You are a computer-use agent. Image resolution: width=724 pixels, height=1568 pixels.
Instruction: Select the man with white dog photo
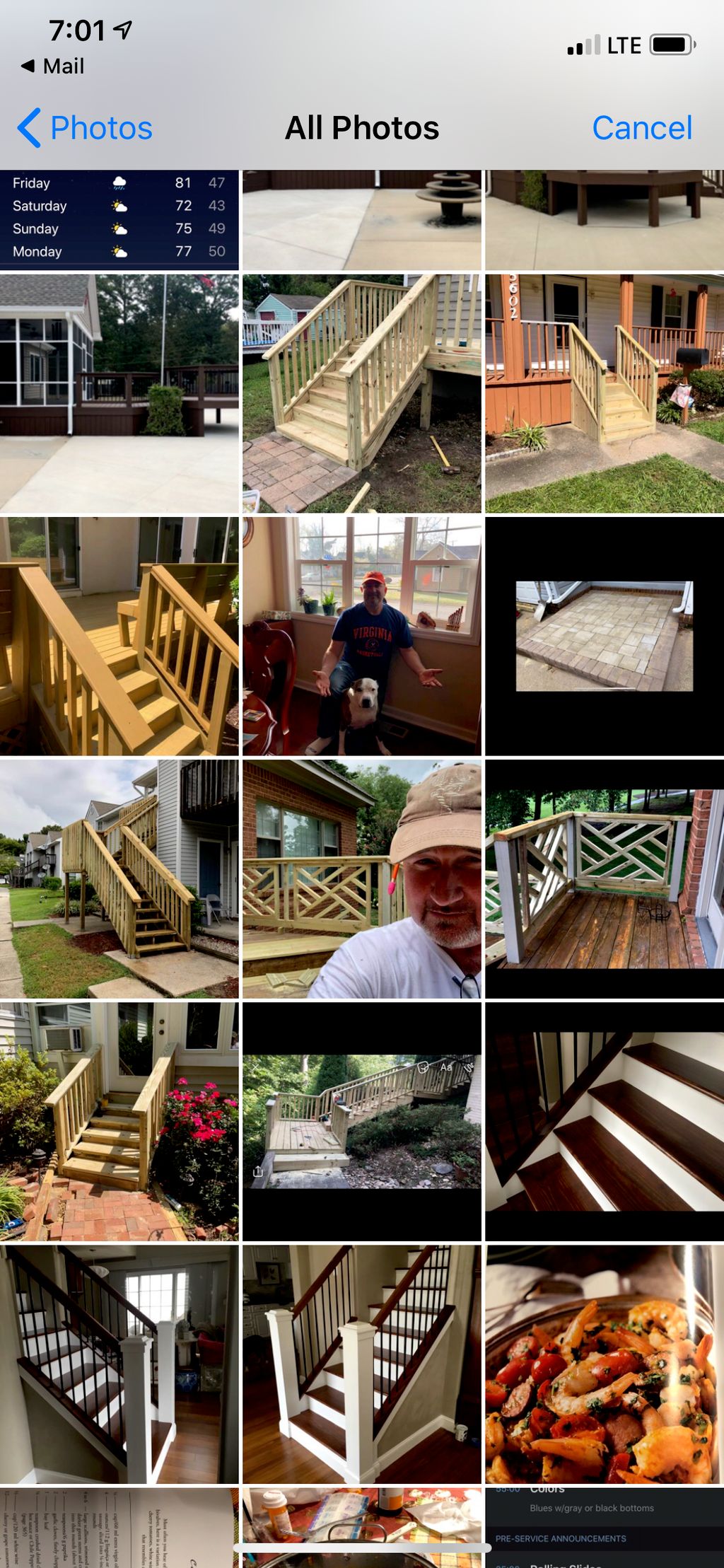click(x=361, y=636)
